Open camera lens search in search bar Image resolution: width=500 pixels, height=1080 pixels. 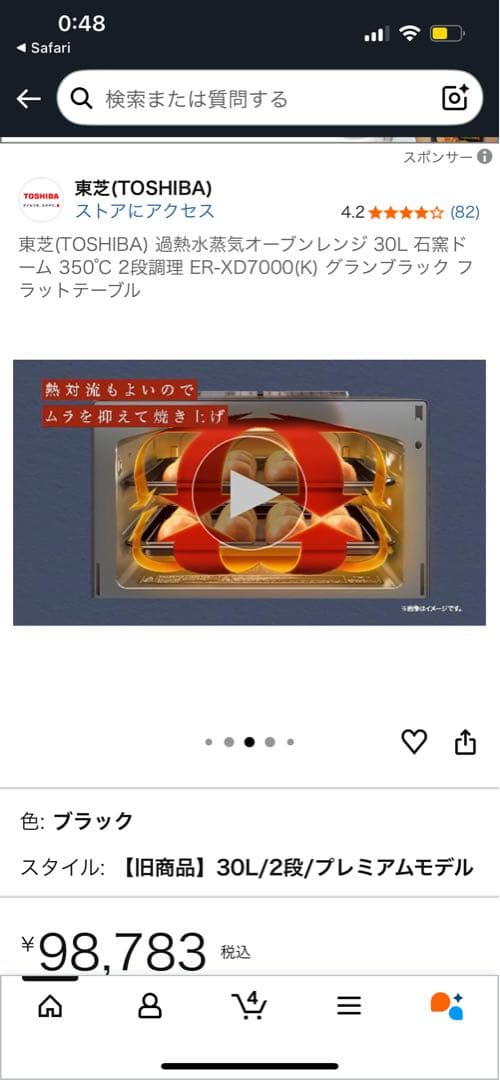tap(455, 98)
